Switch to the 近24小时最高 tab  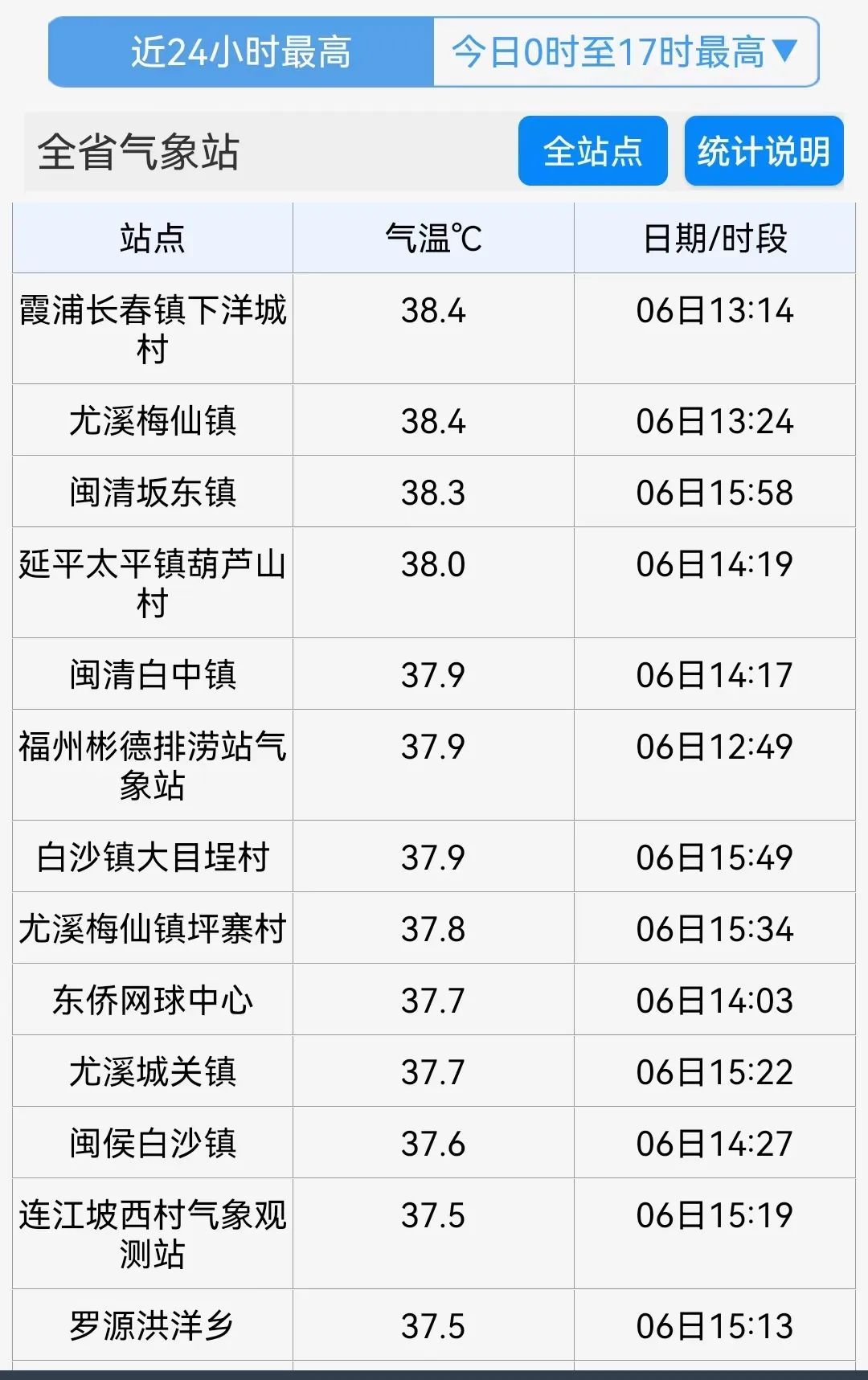tap(241, 53)
